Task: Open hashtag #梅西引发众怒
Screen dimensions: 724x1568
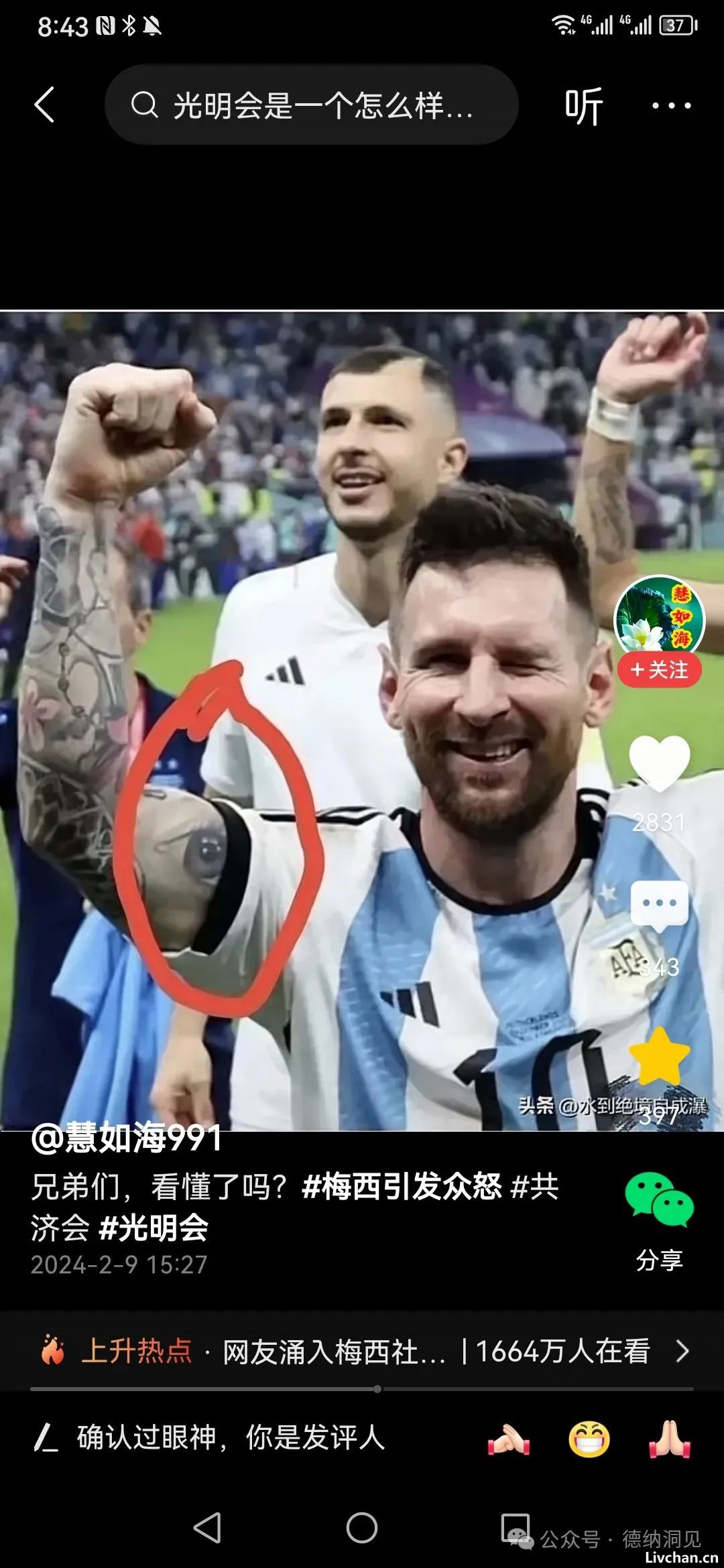Action: [x=402, y=1187]
